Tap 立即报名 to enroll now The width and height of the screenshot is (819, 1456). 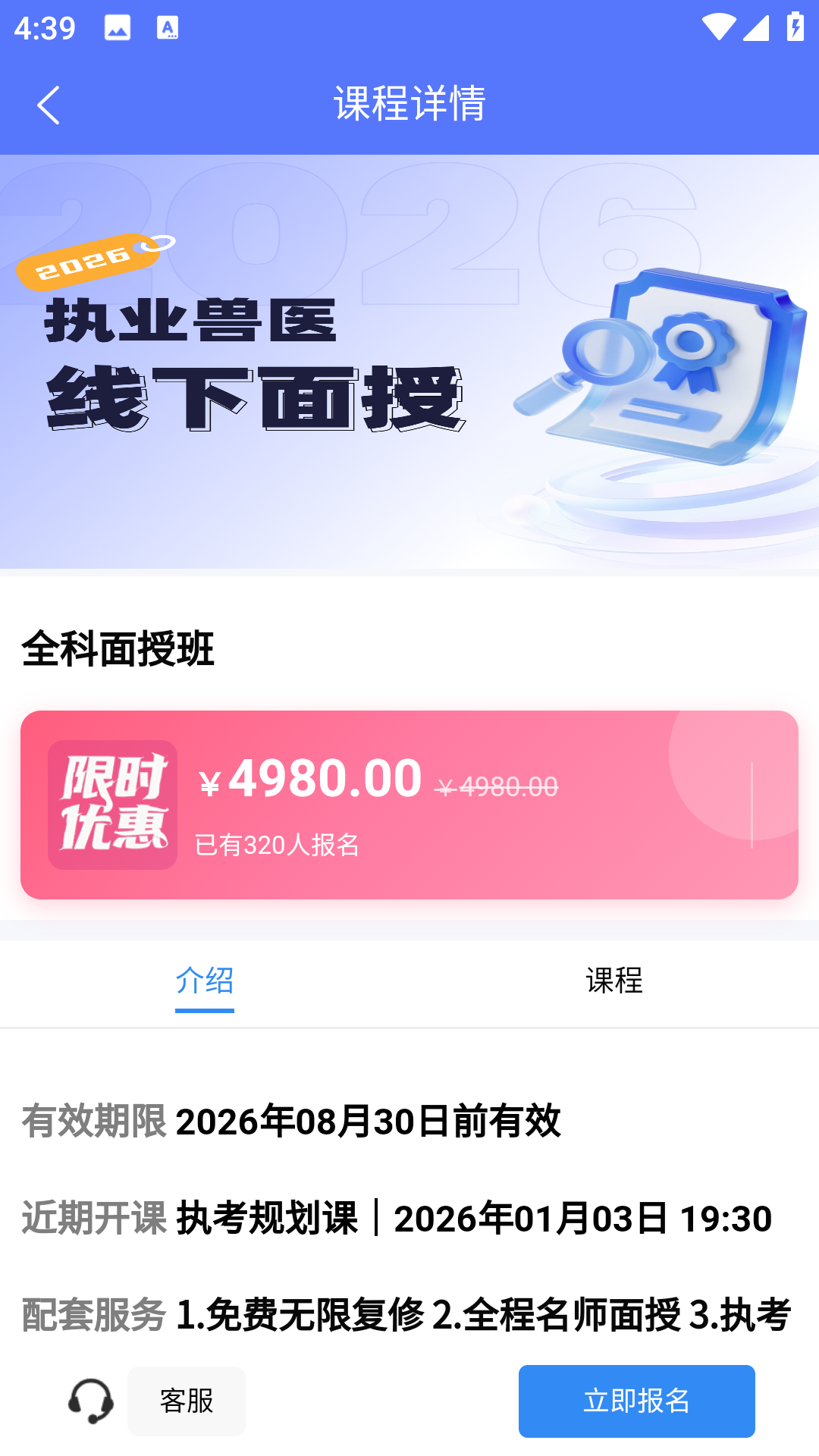[x=636, y=1401]
